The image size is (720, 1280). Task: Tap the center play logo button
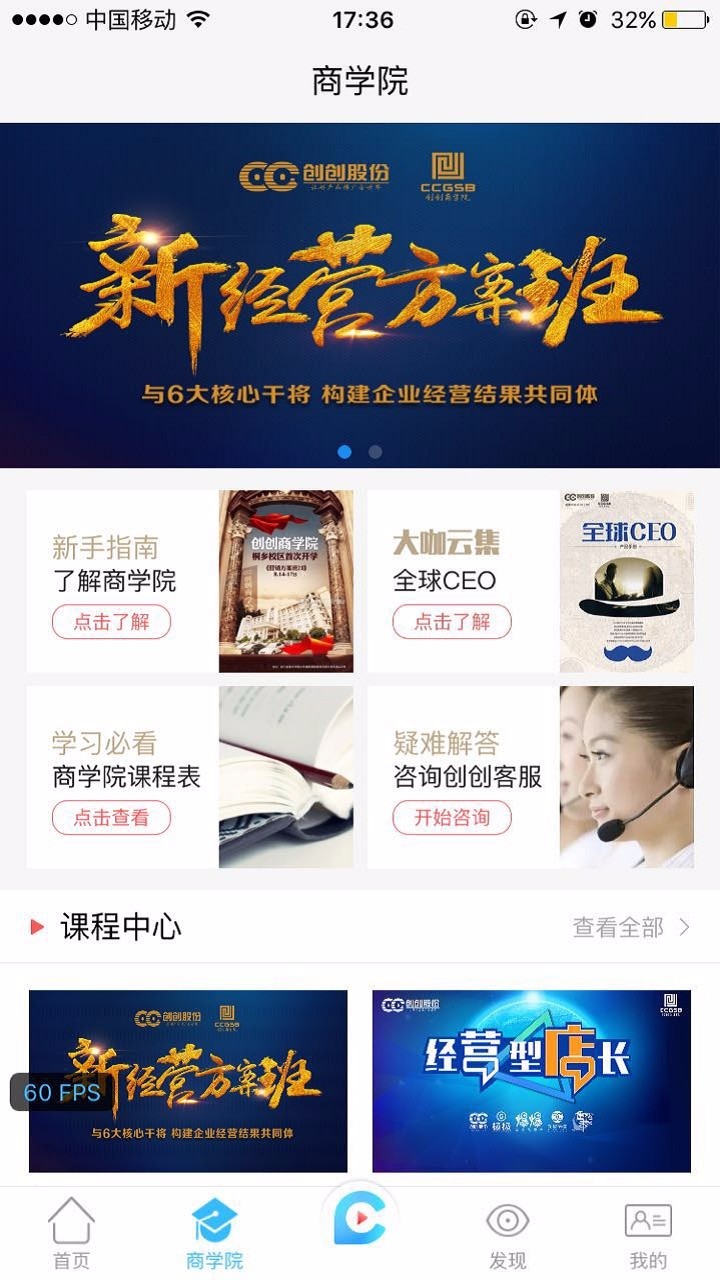pos(359,1220)
